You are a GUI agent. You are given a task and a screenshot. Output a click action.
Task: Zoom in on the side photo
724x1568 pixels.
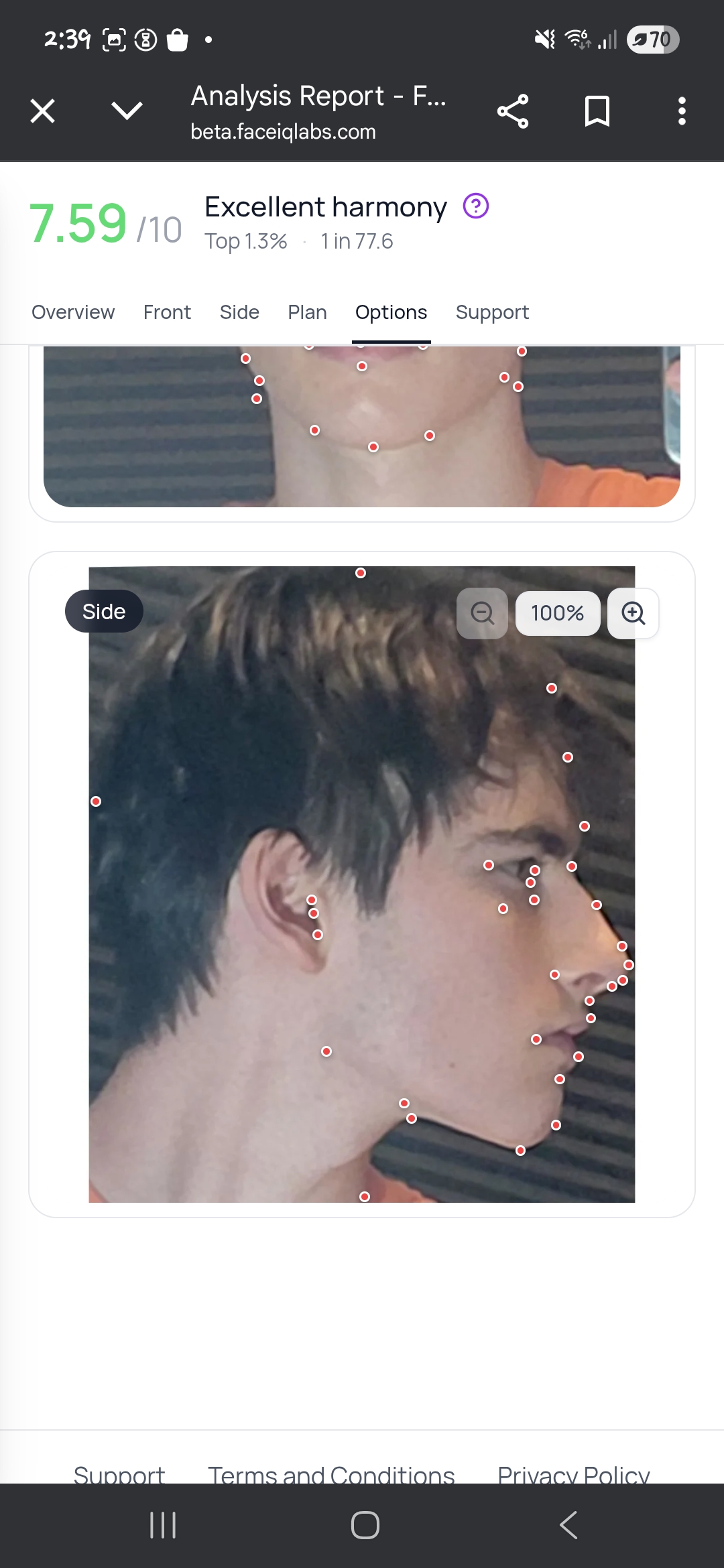coord(633,613)
